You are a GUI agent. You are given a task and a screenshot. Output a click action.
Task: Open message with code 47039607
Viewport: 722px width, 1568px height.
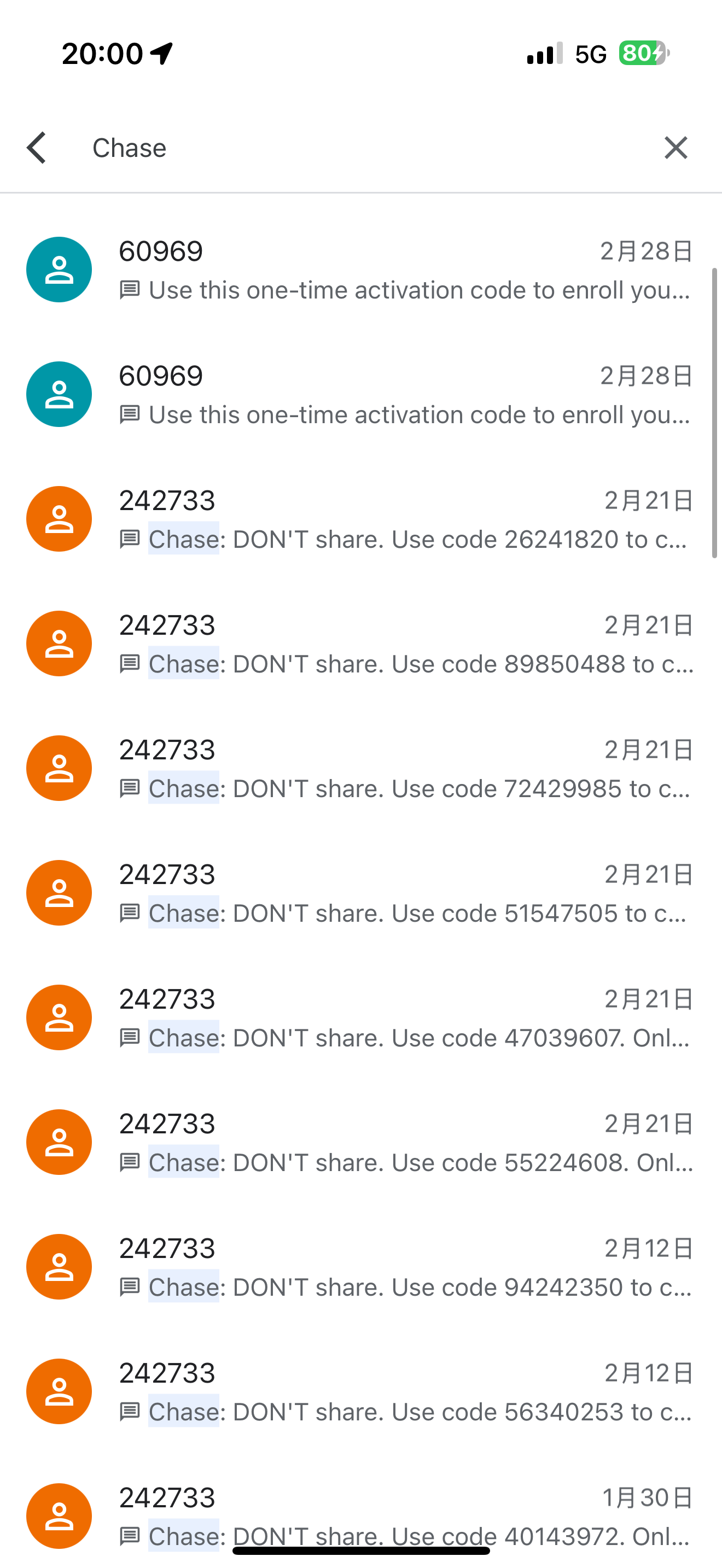(x=405, y=1018)
